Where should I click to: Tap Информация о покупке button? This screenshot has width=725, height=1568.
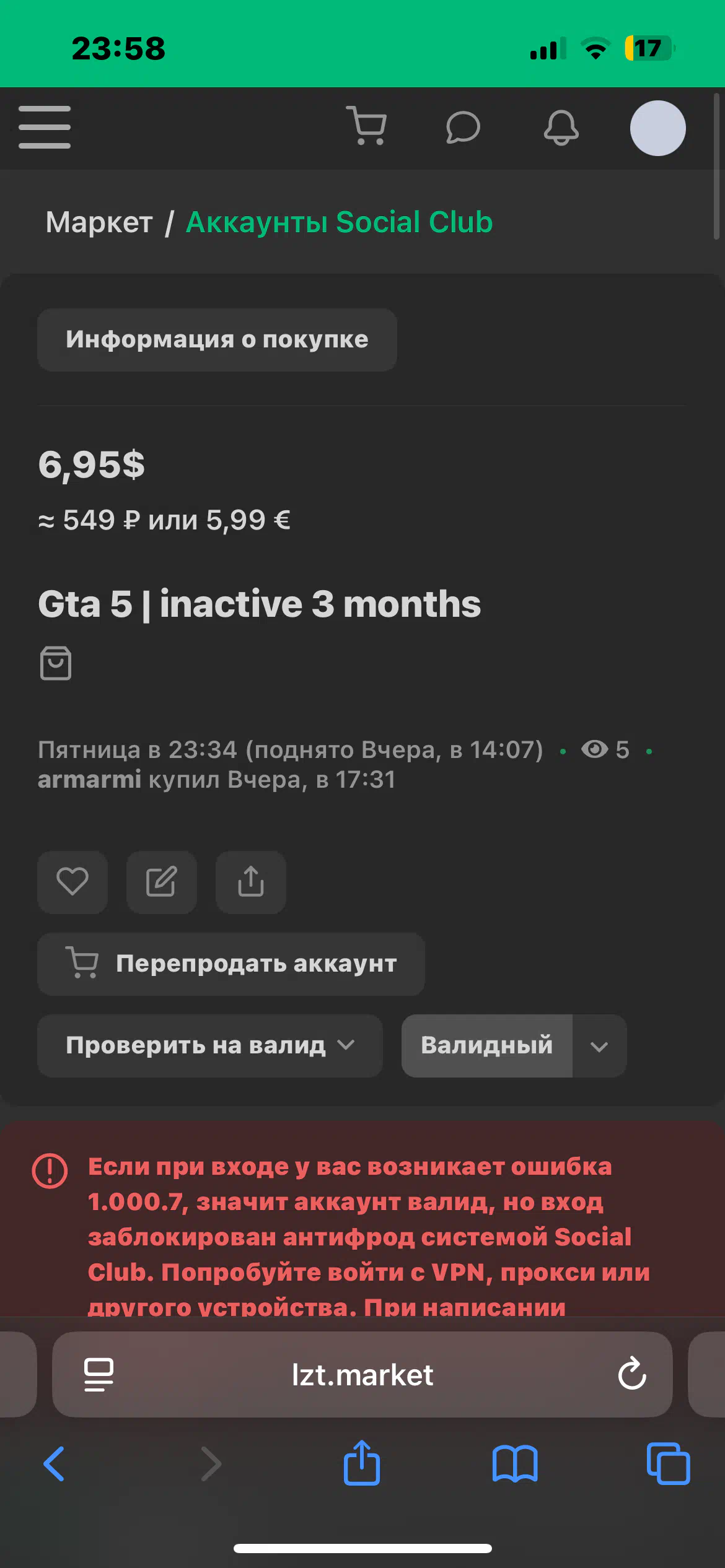point(217,340)
